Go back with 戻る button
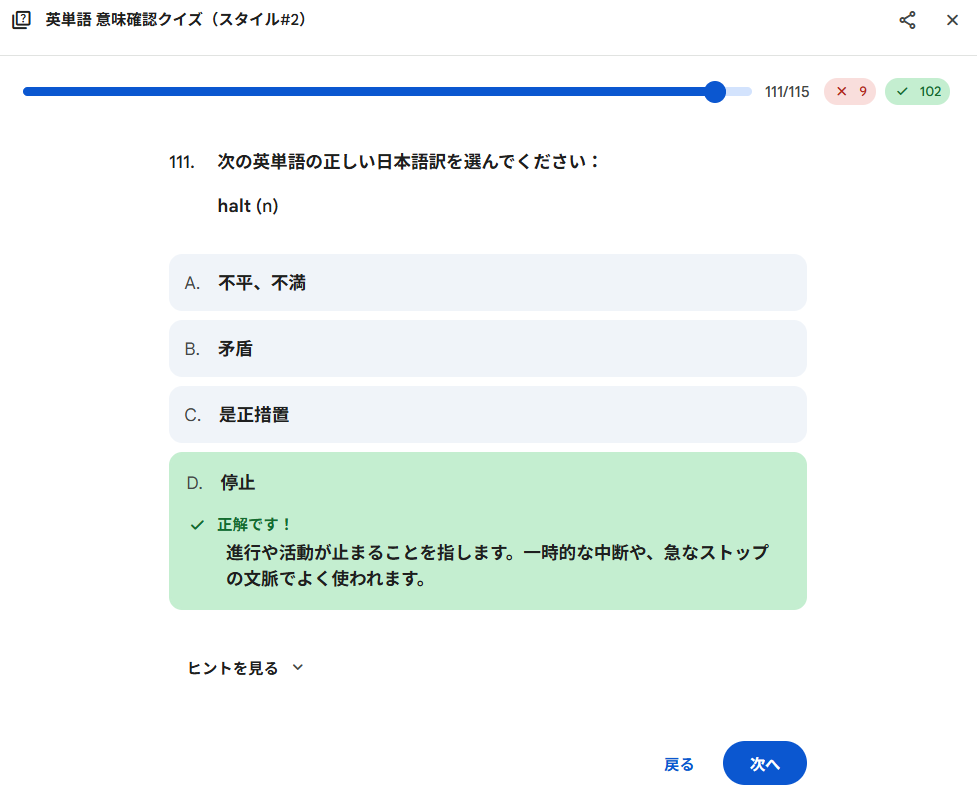977x789 pixels. click(x=679, y=764)
